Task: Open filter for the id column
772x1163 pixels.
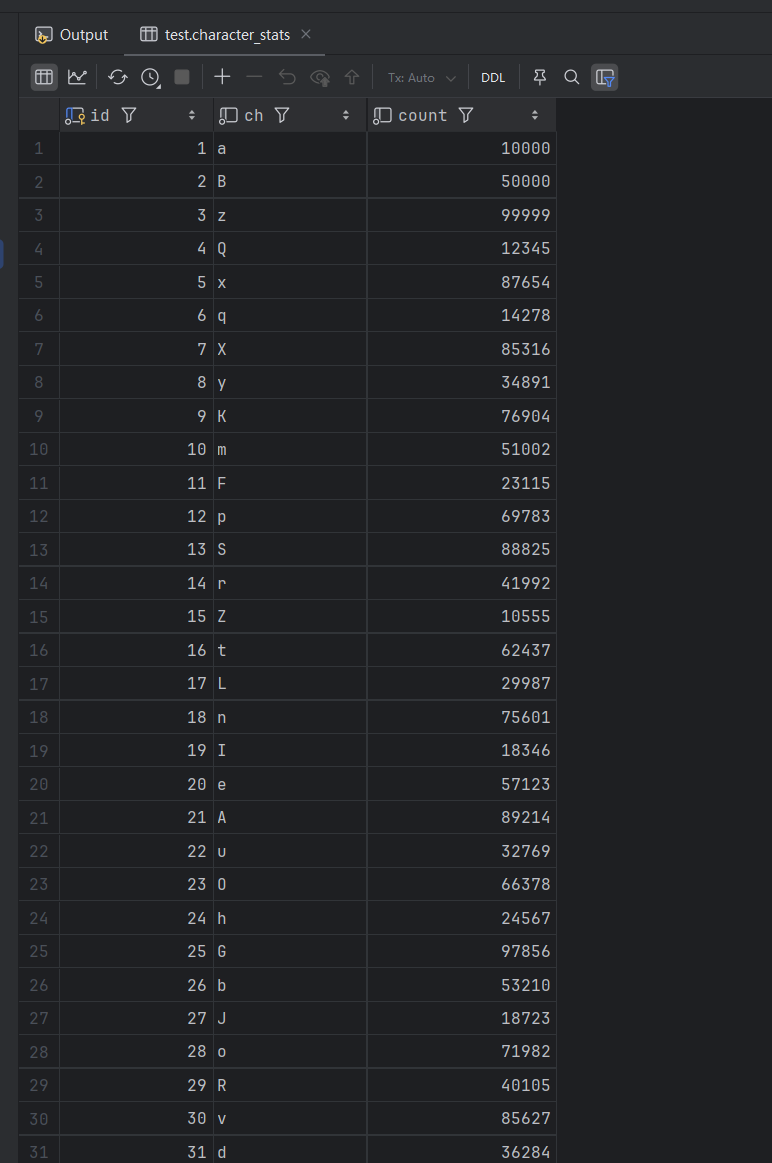Action: (128, 116)
